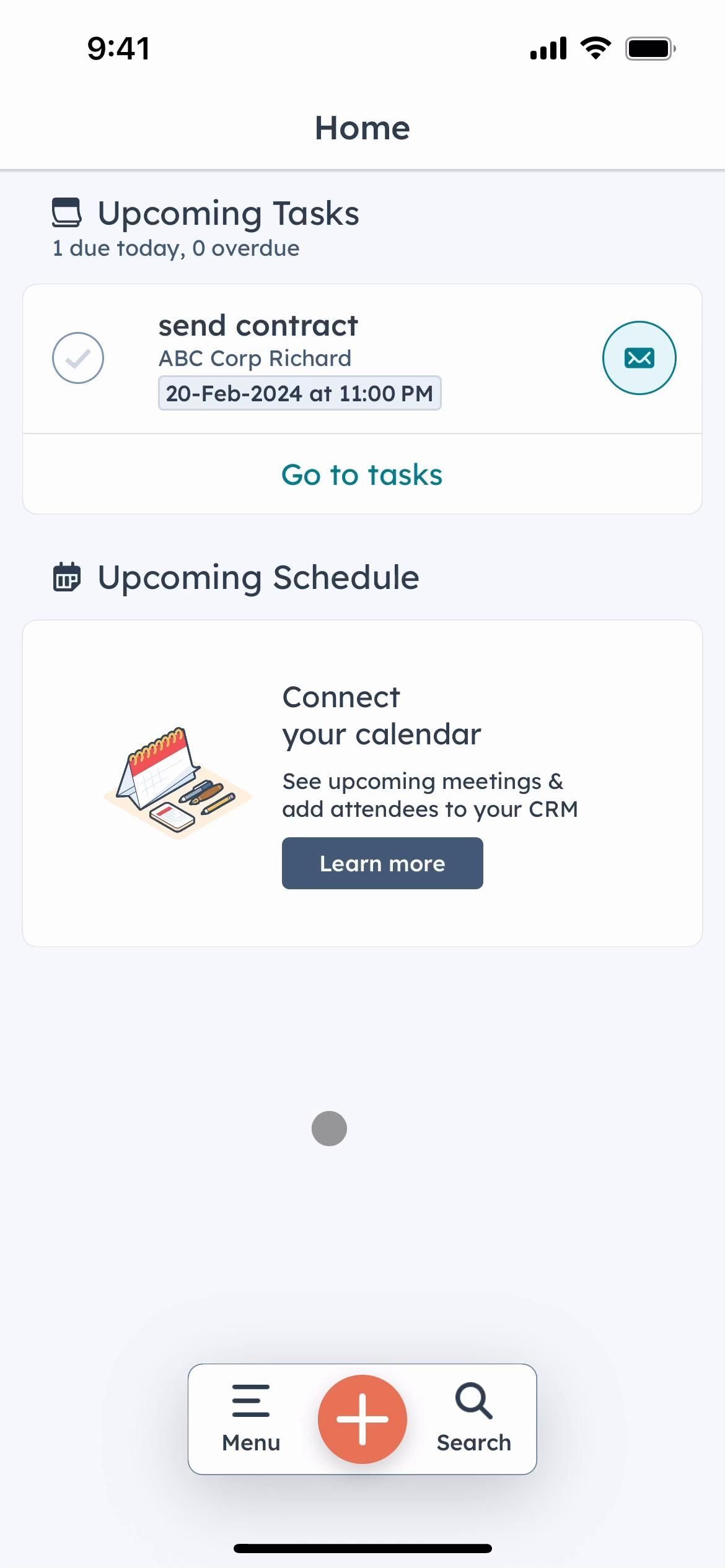Tap the orange plus create button

[x=362, y=1419]
